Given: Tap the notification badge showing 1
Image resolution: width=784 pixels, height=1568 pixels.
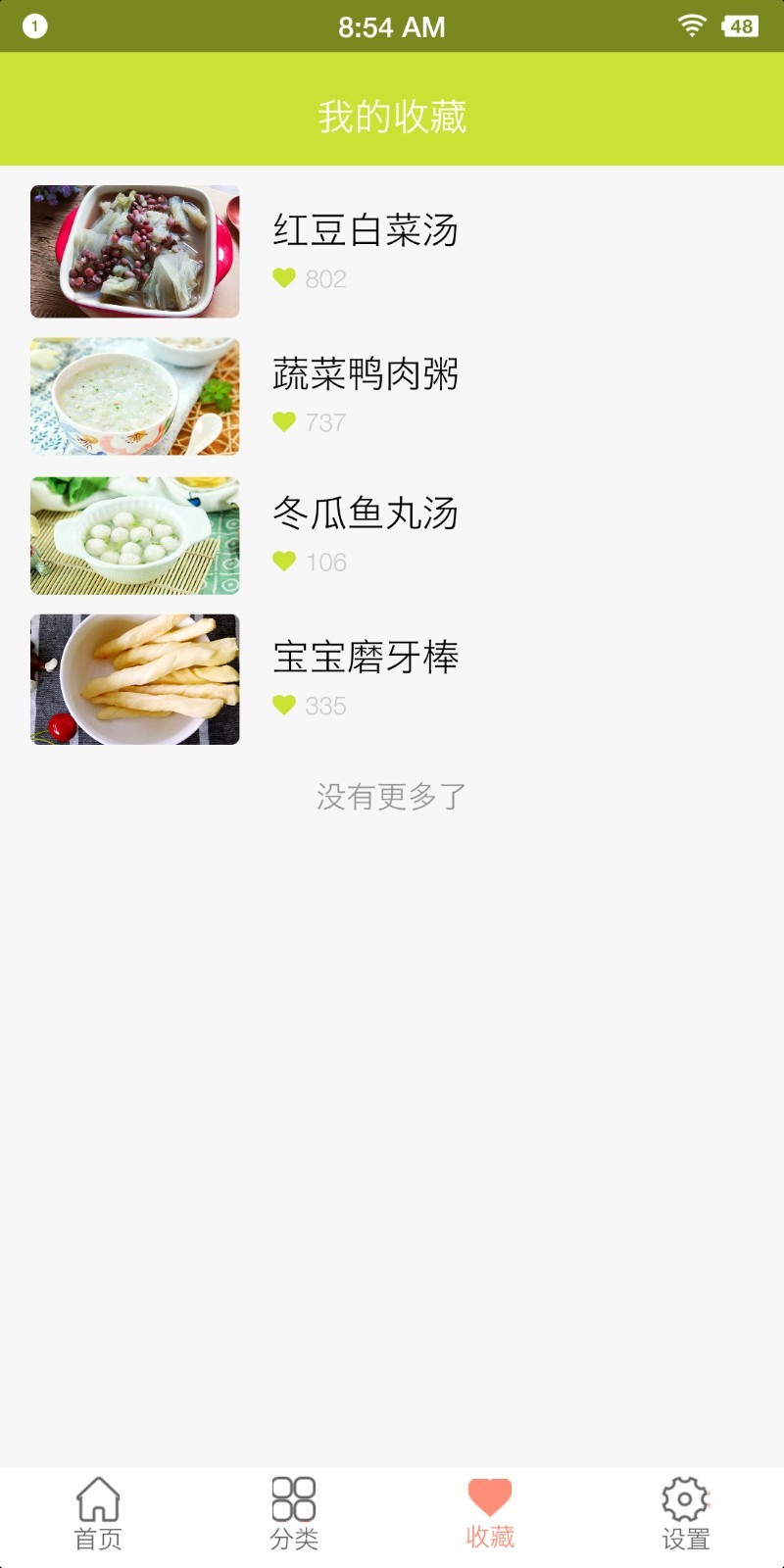Looking at the screenshot, I should click(x=36, y=26).
